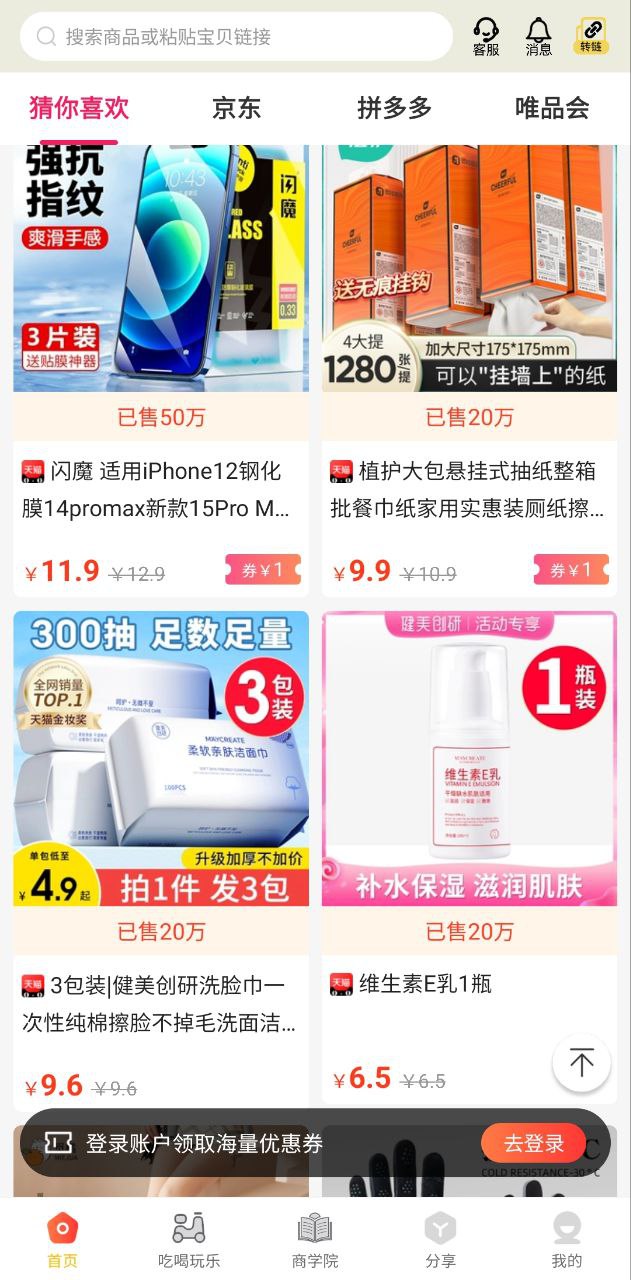The height and width of the screenshot is (1280, 631).
Task: Switch to the 京东 tab
Action: click(237, 108)
